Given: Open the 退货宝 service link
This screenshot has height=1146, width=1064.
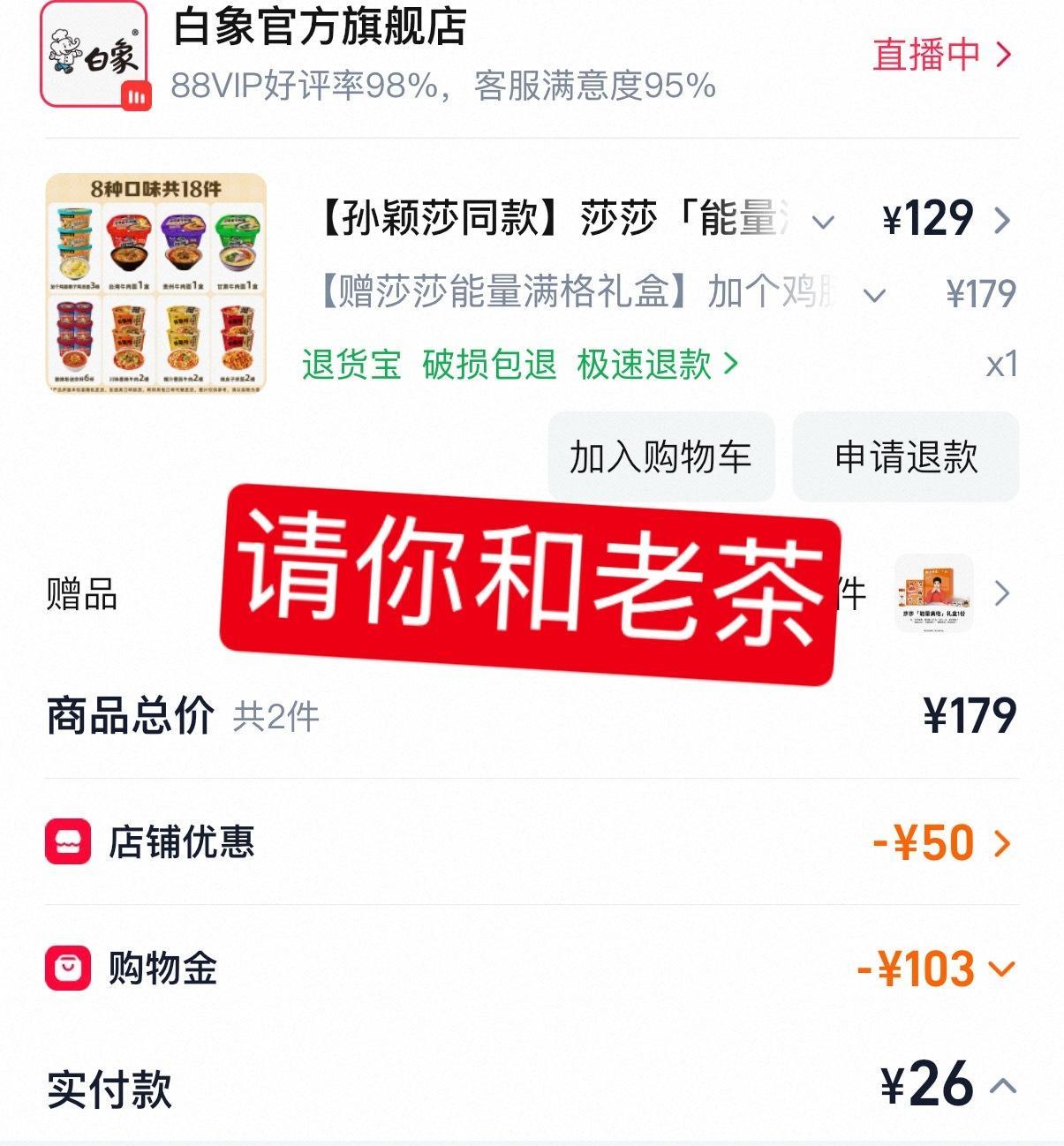Looking at the screenshot, I should click(x=351, y=365).
